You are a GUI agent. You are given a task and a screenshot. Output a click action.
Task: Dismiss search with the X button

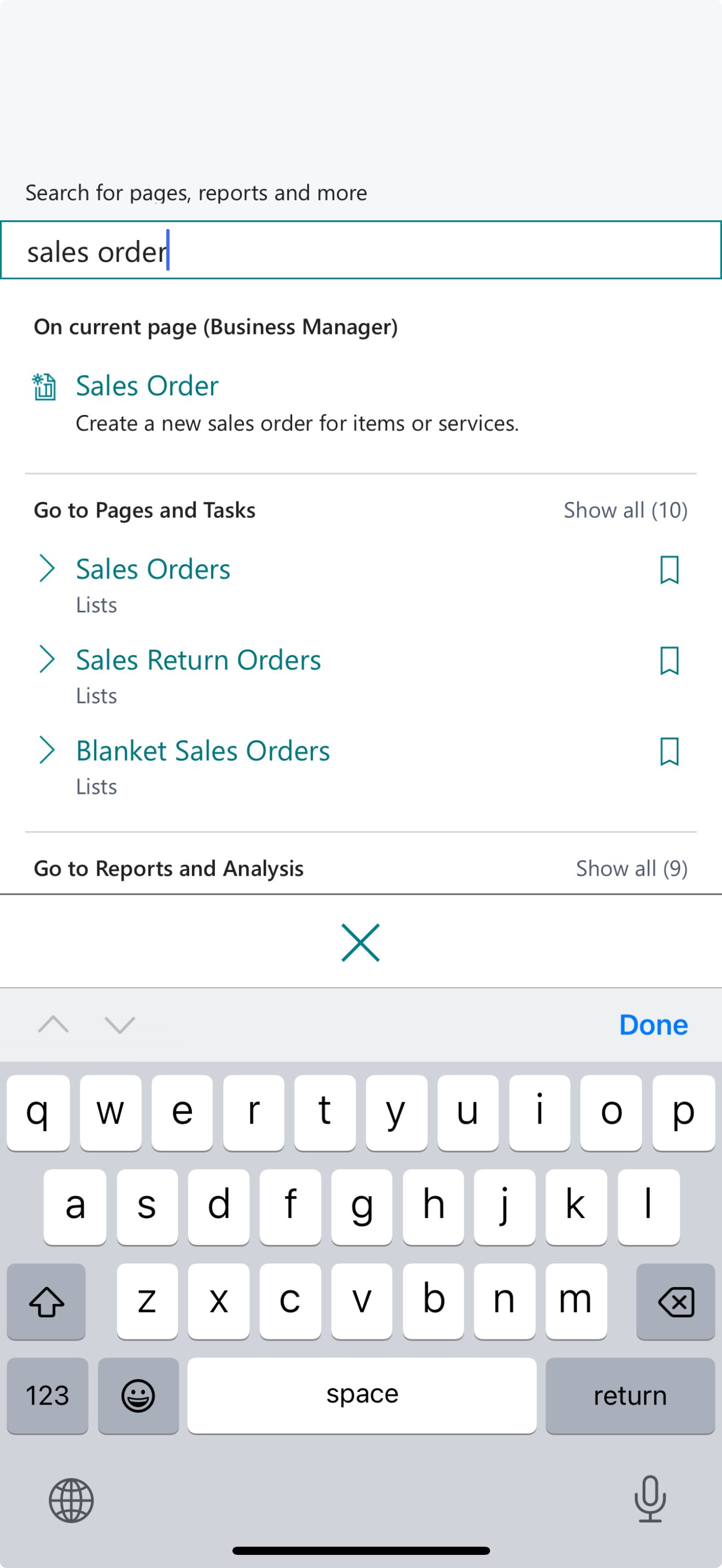tap(361, 942)
